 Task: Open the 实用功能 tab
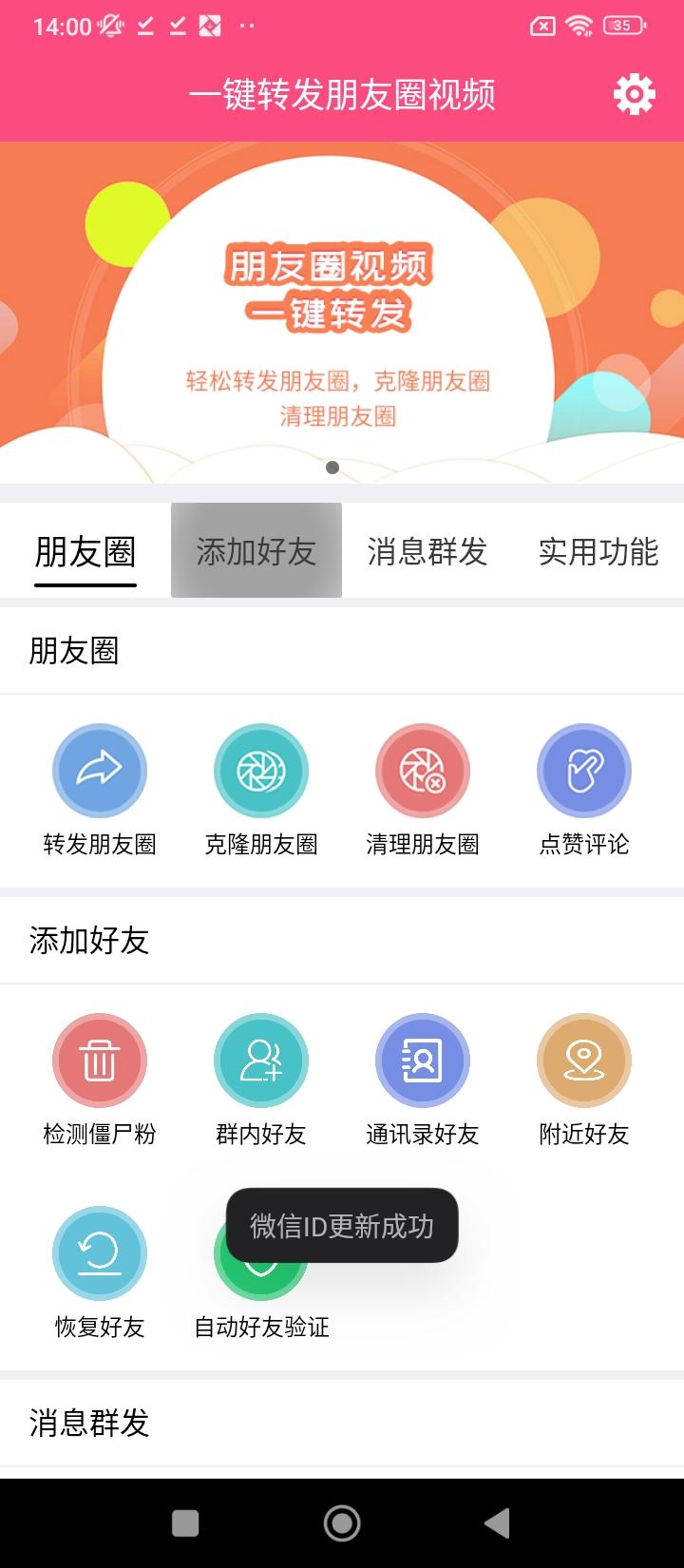598,551
